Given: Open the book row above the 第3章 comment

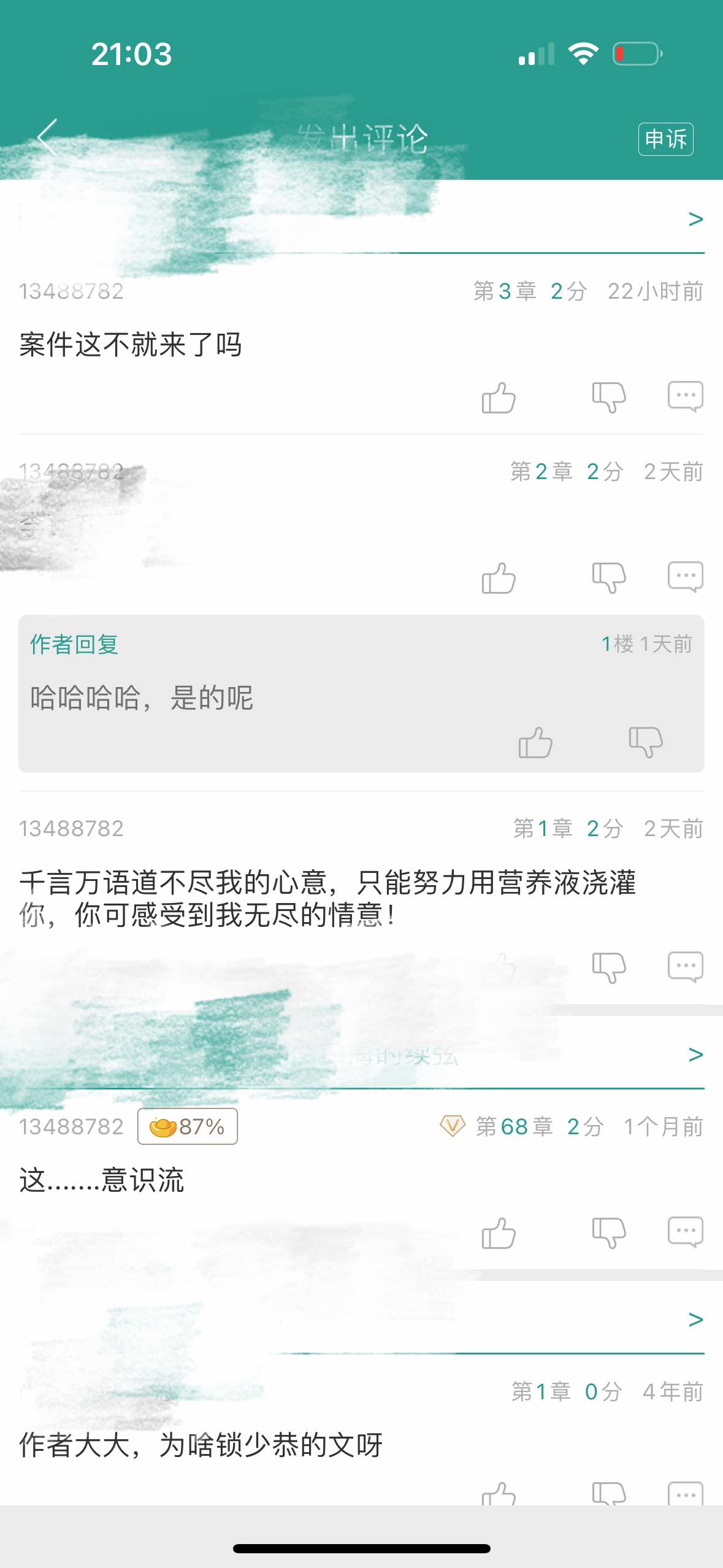Looking at the screenshot, I should pos(695,219).
